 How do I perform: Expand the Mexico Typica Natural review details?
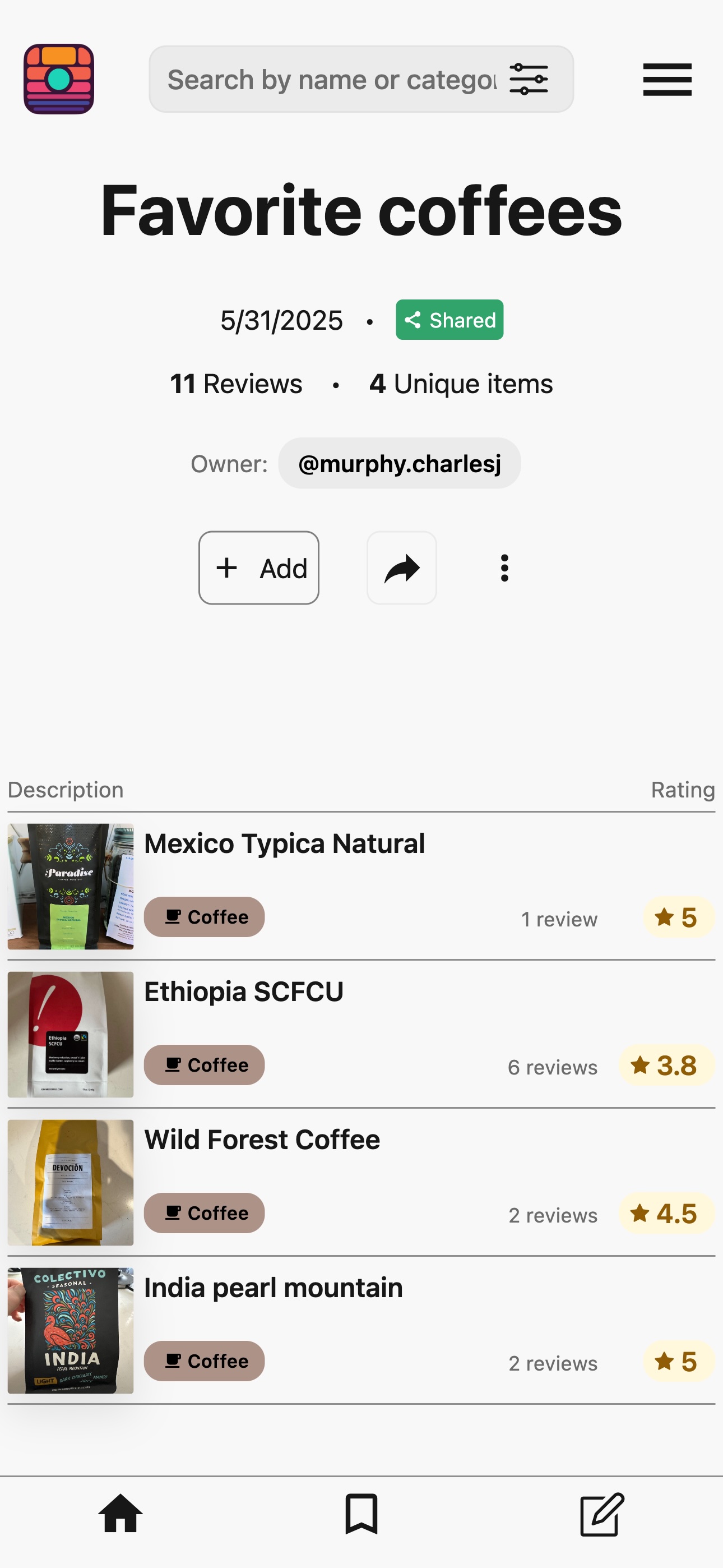coord(284,843)
